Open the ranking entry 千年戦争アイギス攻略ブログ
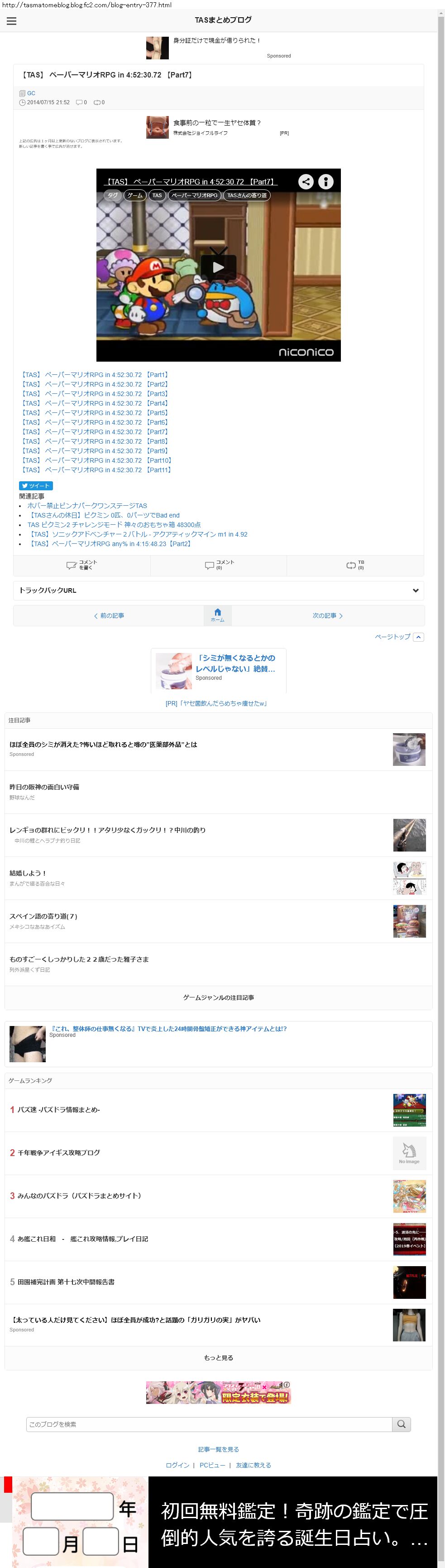The height and width of the screenshot is (1568, 445). click(58, 1153)
